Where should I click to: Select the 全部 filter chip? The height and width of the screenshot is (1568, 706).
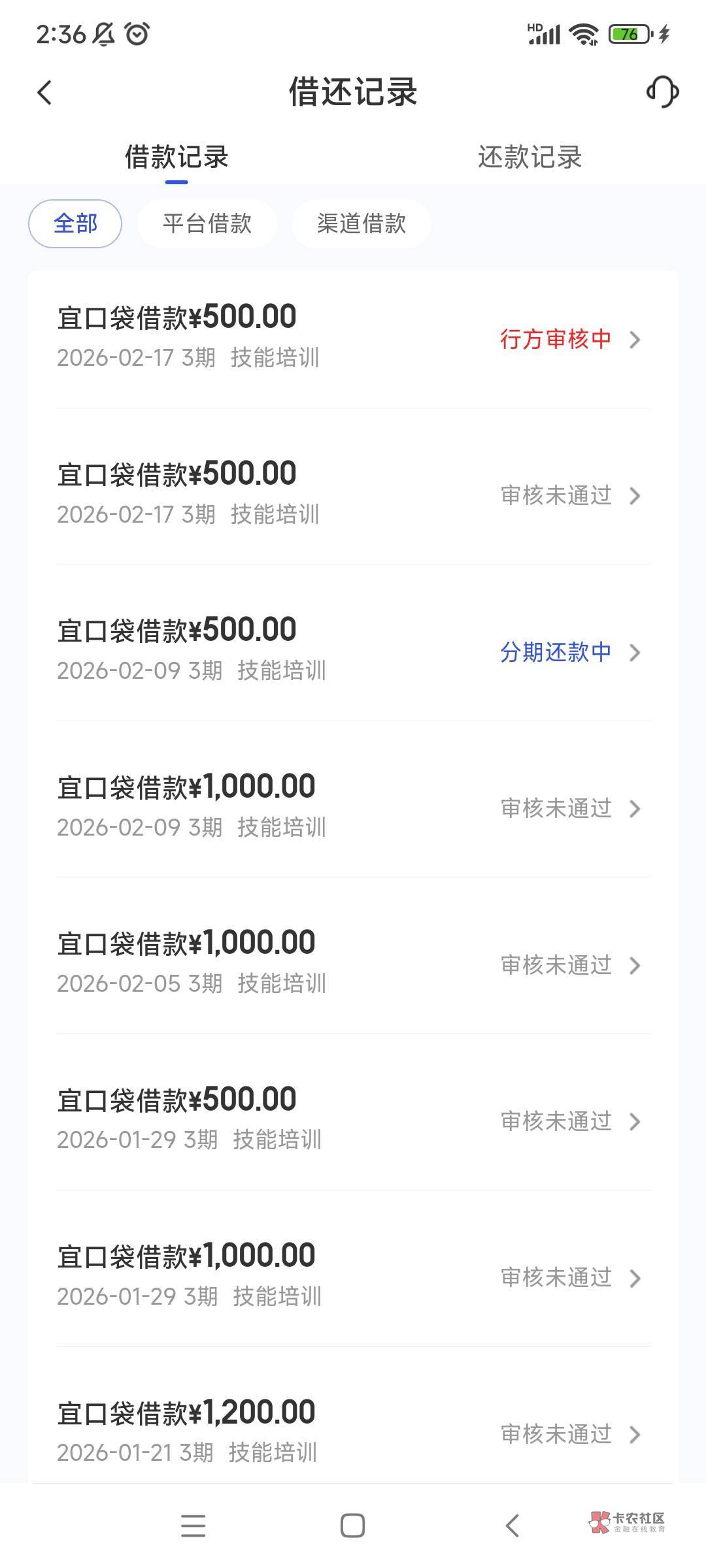coord(75,224)
